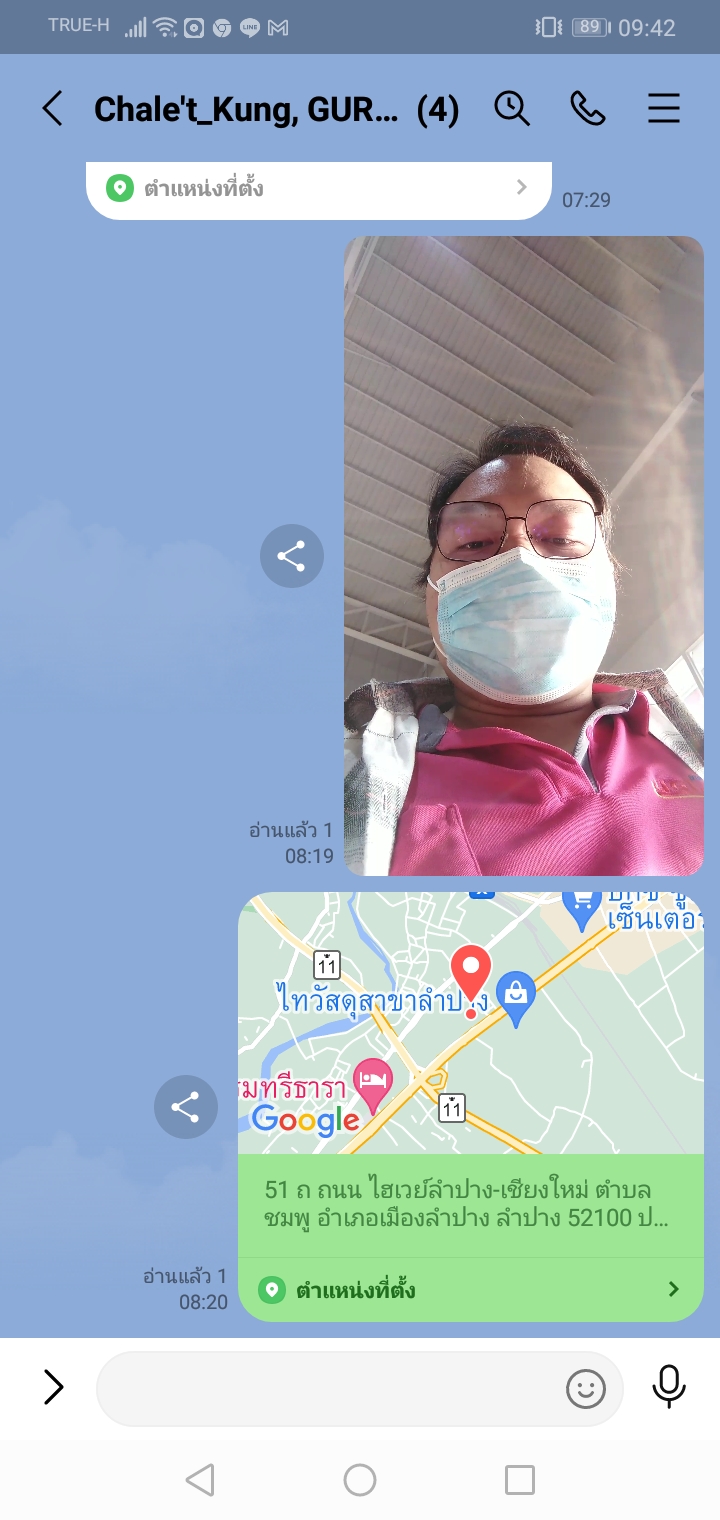This screenshot has height=1520, width=720.
Task: Focus the message input field
Action: tap(330, 1388)
